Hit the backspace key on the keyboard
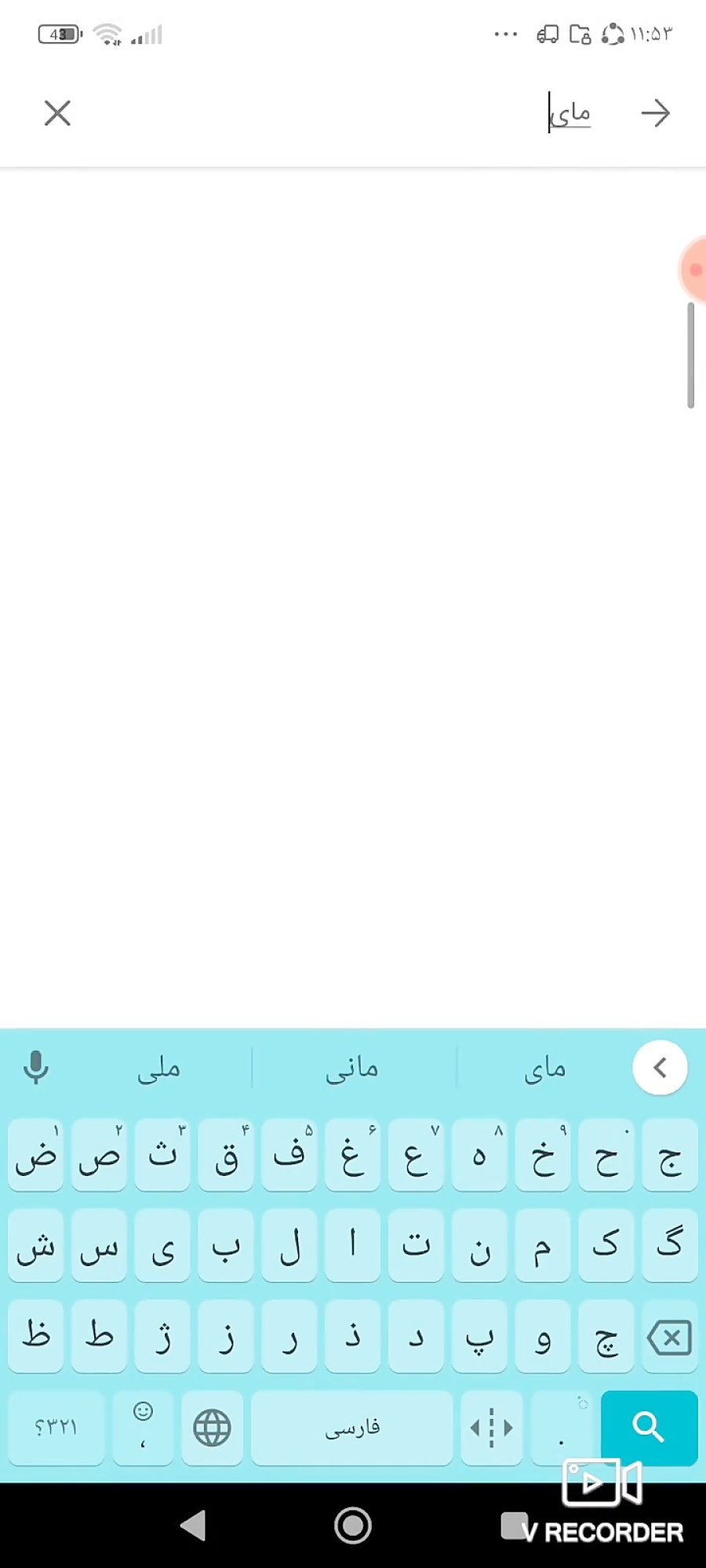The height and width of the screenshot is (1568, 706). coord(669,1338)
